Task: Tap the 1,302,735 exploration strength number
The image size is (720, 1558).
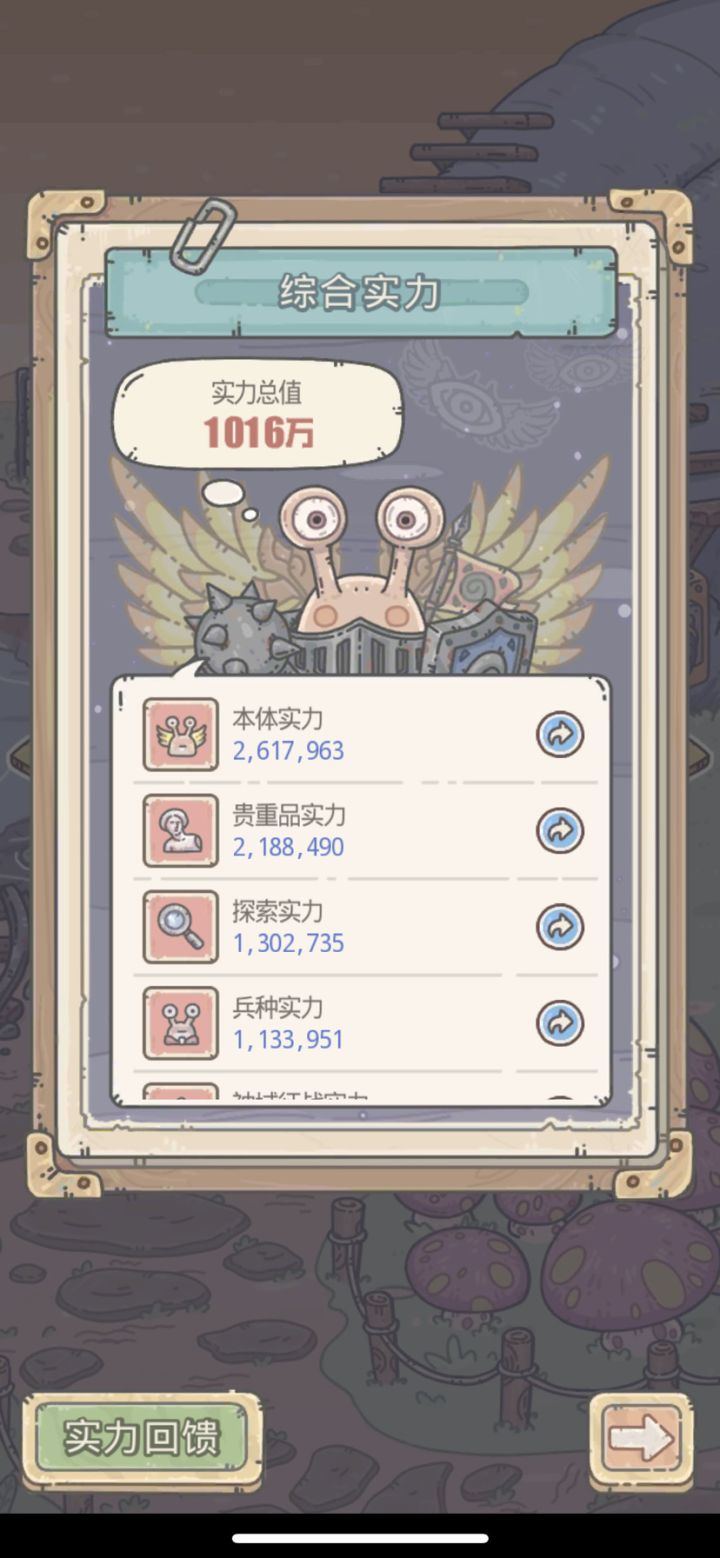Action: click(289, 943)
